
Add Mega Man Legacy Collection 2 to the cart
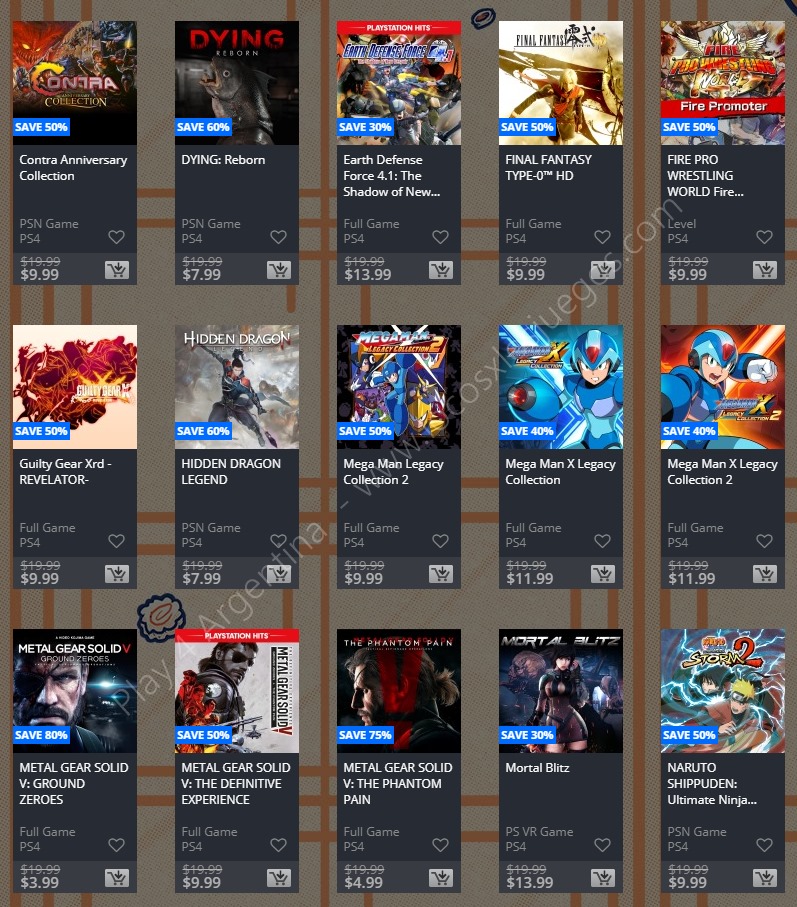[440, 574]
